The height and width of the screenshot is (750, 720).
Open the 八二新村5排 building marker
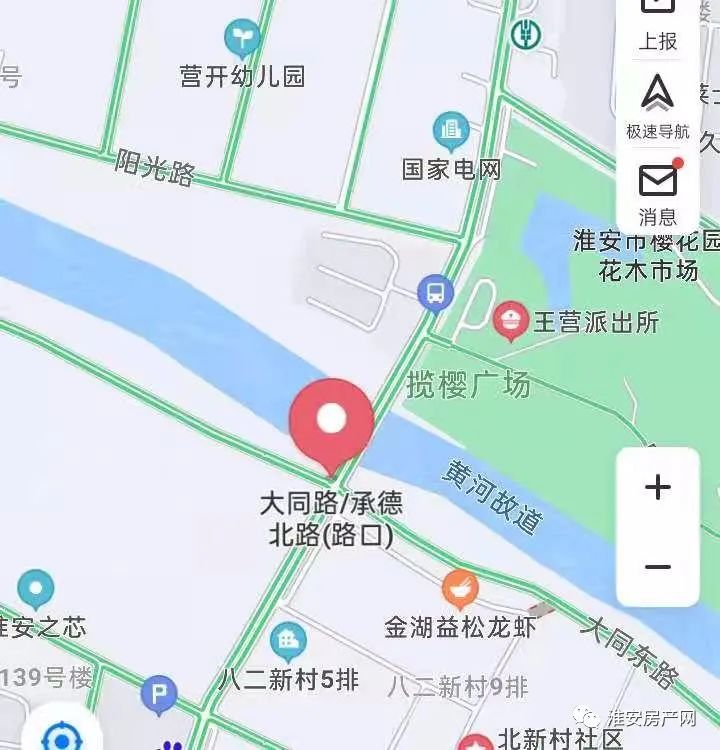(x=288, y=640)
